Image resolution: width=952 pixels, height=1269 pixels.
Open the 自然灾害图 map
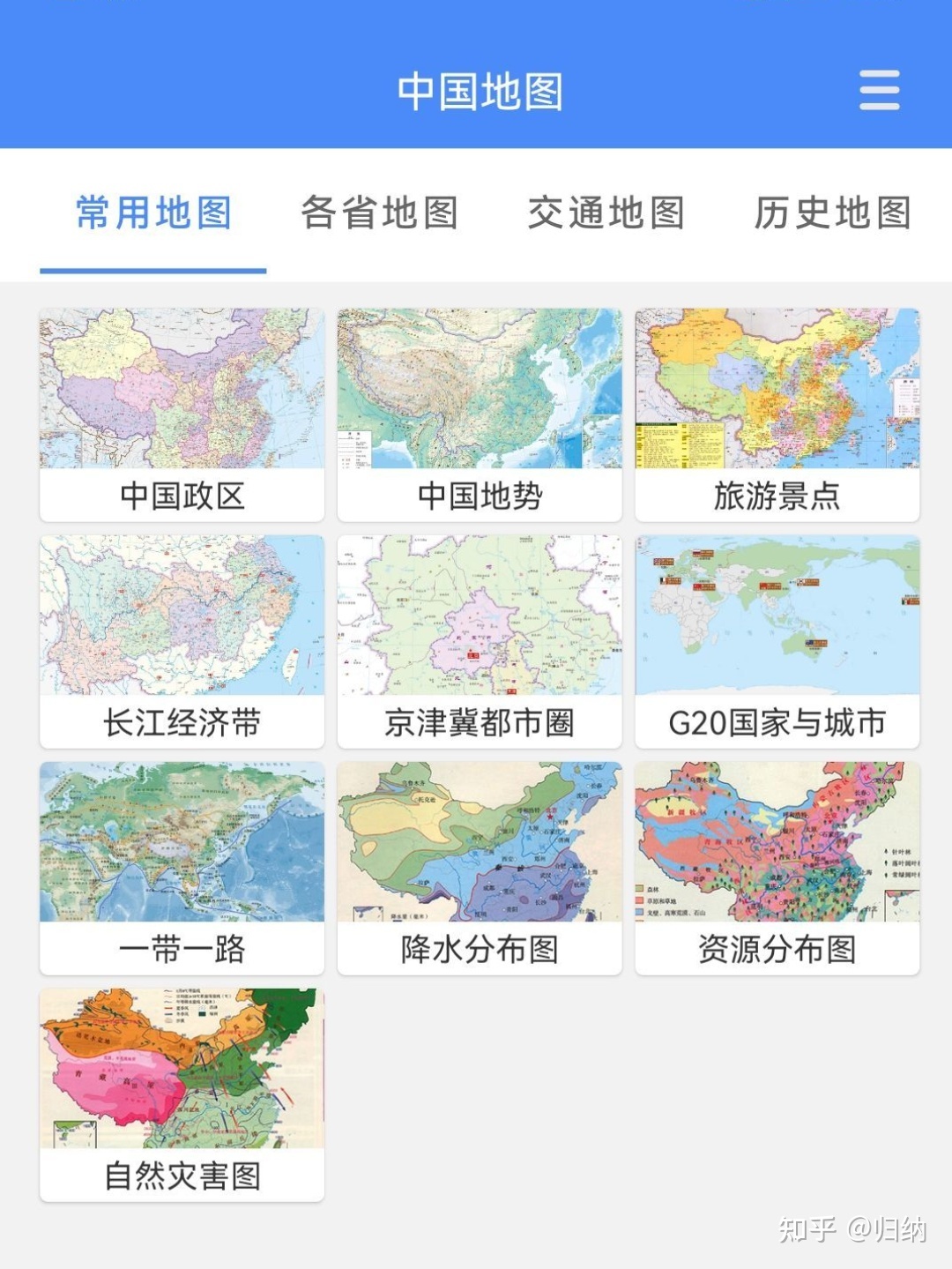pyautogui.click(x=182, y=1094)
